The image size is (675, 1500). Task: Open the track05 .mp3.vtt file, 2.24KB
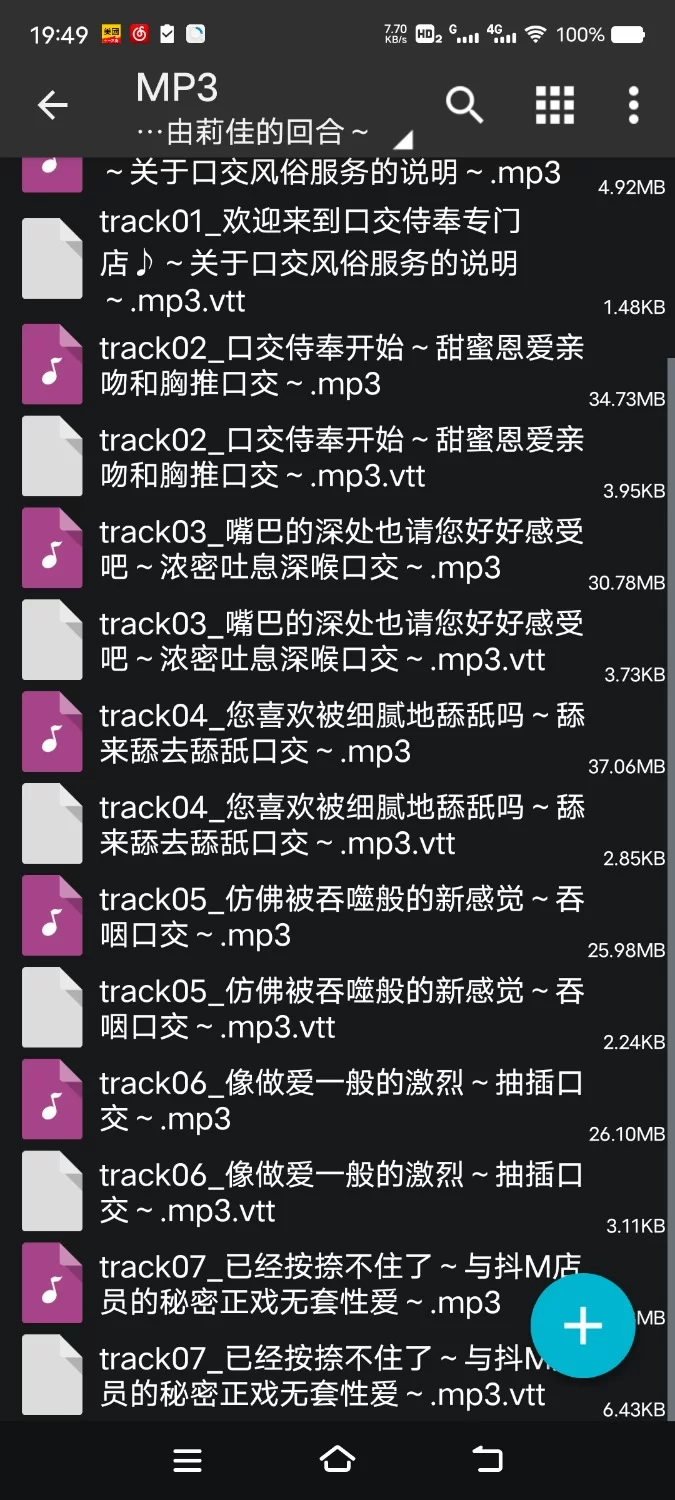(x=340, y=1010)
